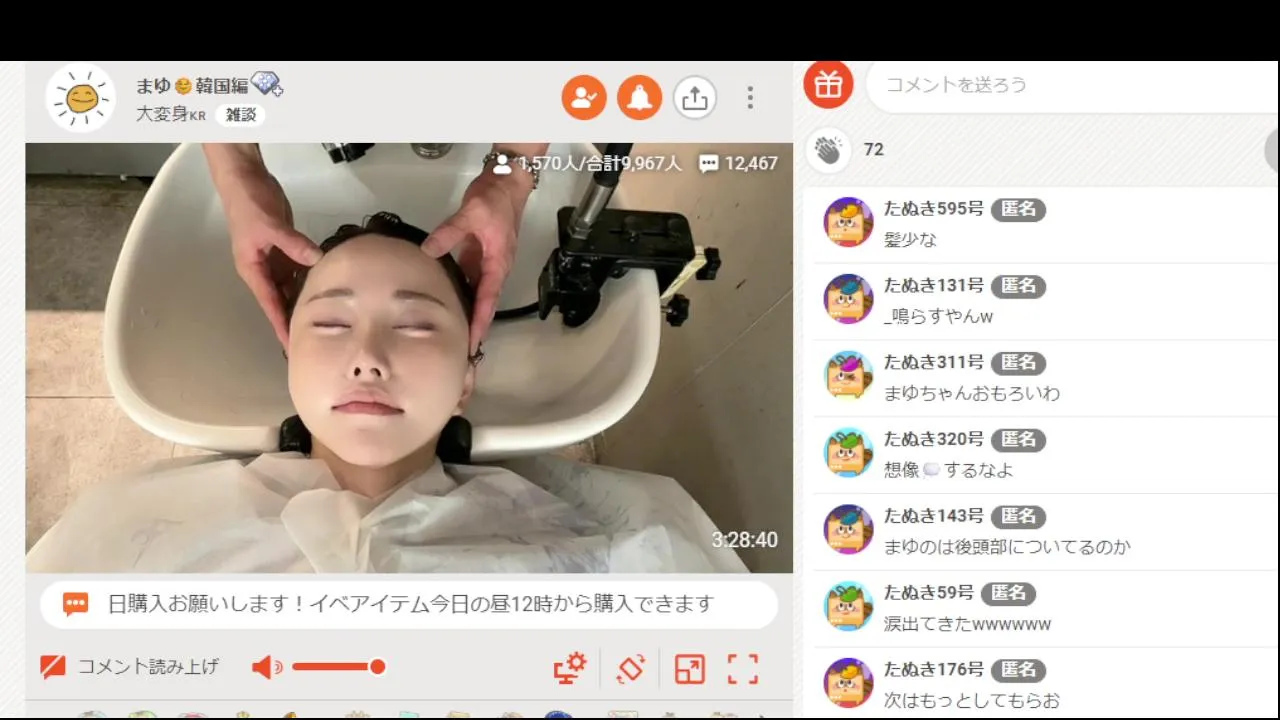Open the pinned announcement banner
This screenshot has height=720, width=1280.
(x=410, y=604)
